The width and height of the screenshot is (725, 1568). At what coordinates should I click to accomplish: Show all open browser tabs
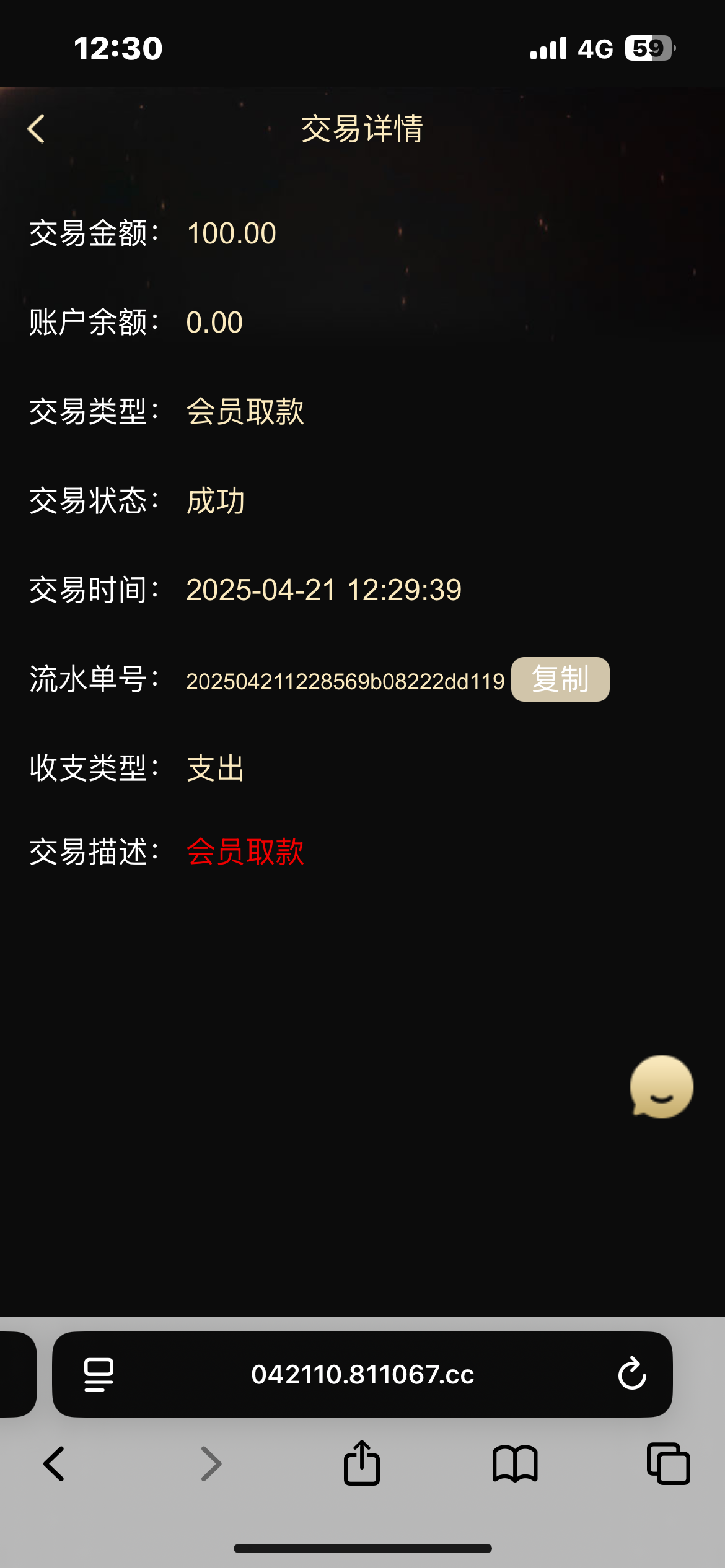coord(668,1464)
